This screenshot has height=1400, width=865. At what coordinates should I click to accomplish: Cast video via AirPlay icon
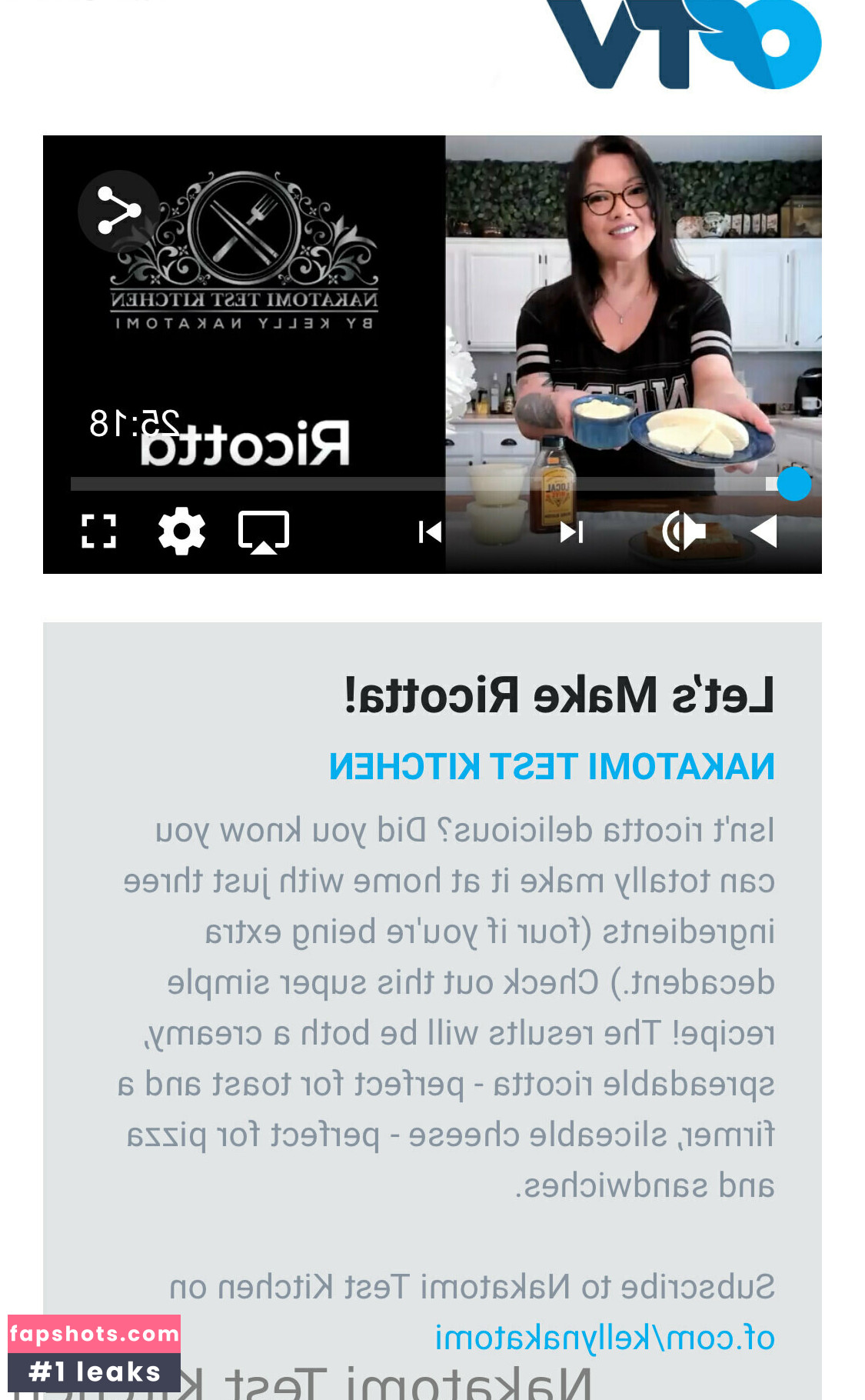[x=264, y=532]
